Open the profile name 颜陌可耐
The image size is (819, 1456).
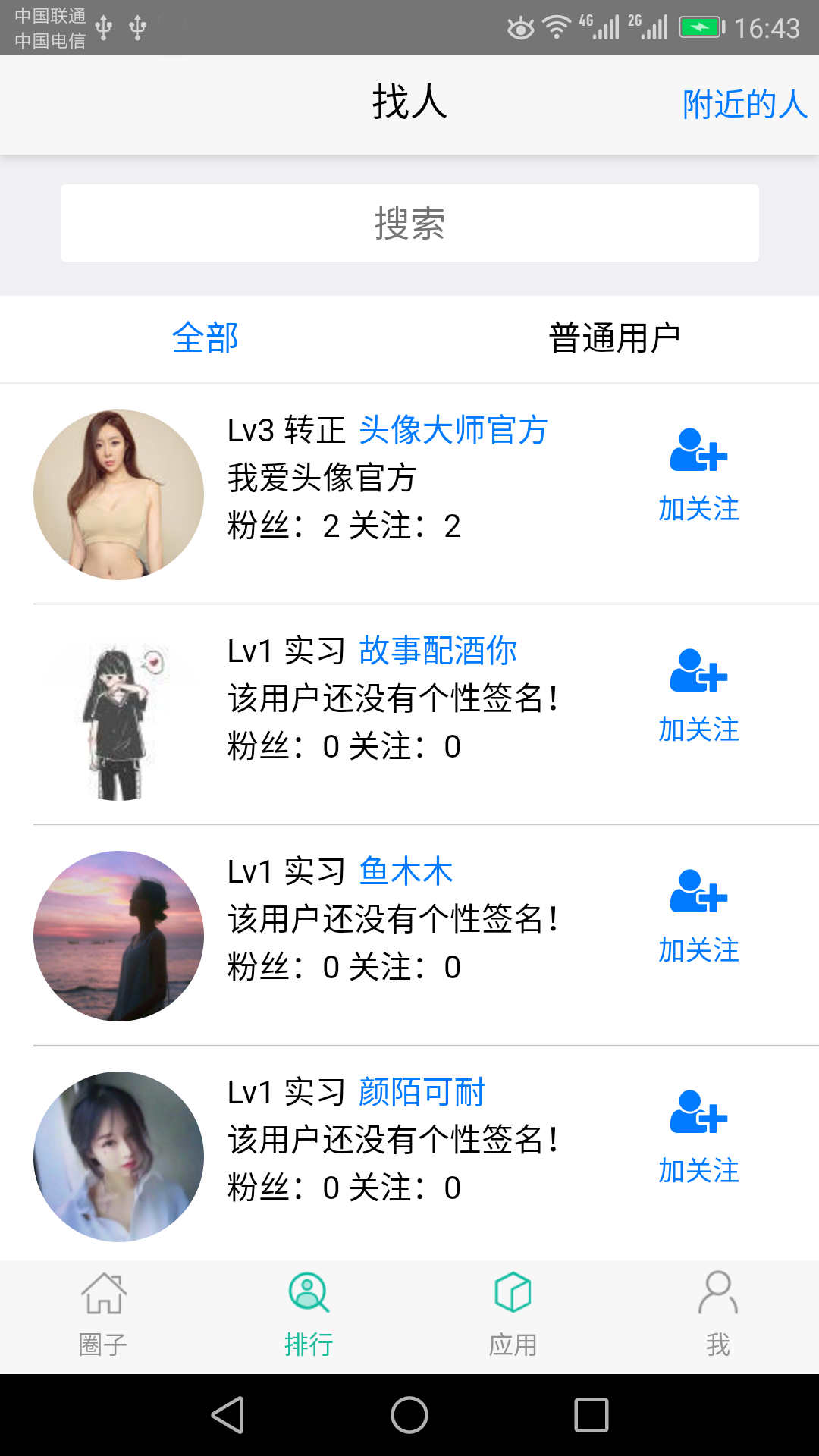(x=422, y=1092)
